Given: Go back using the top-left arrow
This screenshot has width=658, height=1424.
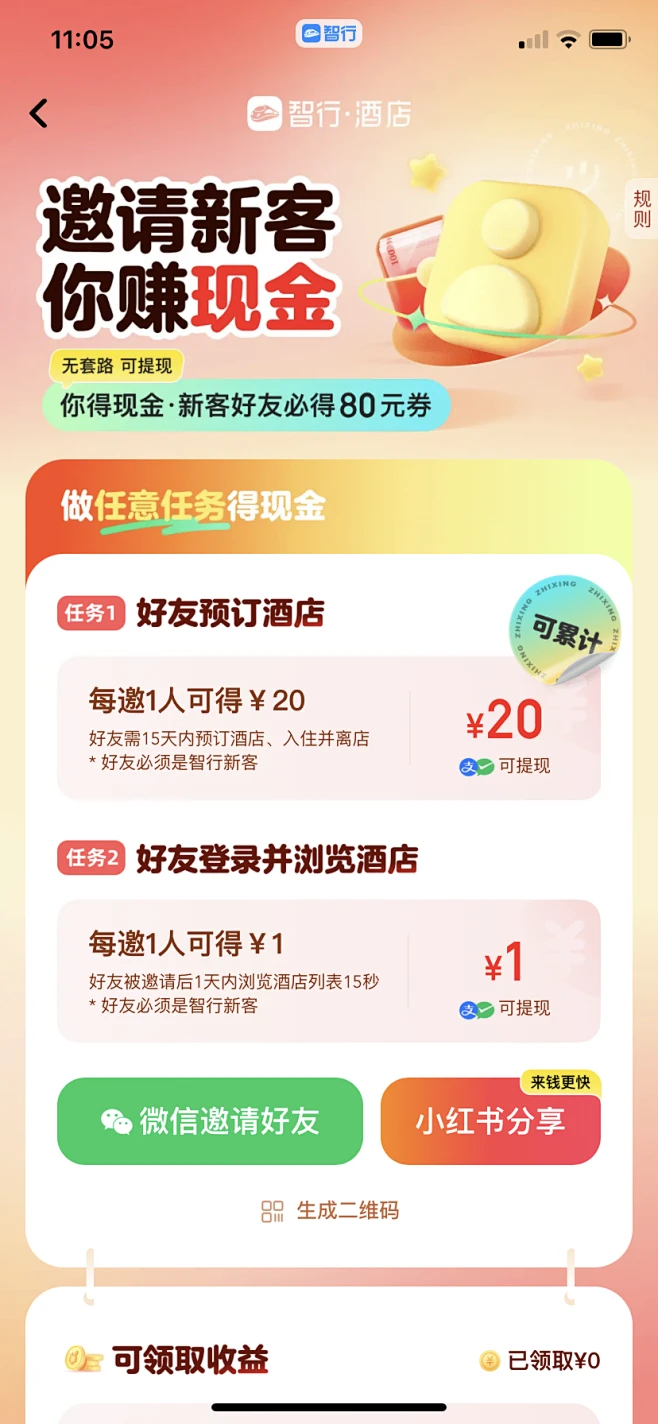Looking at the screenshot, I should [x=38, y=113].
